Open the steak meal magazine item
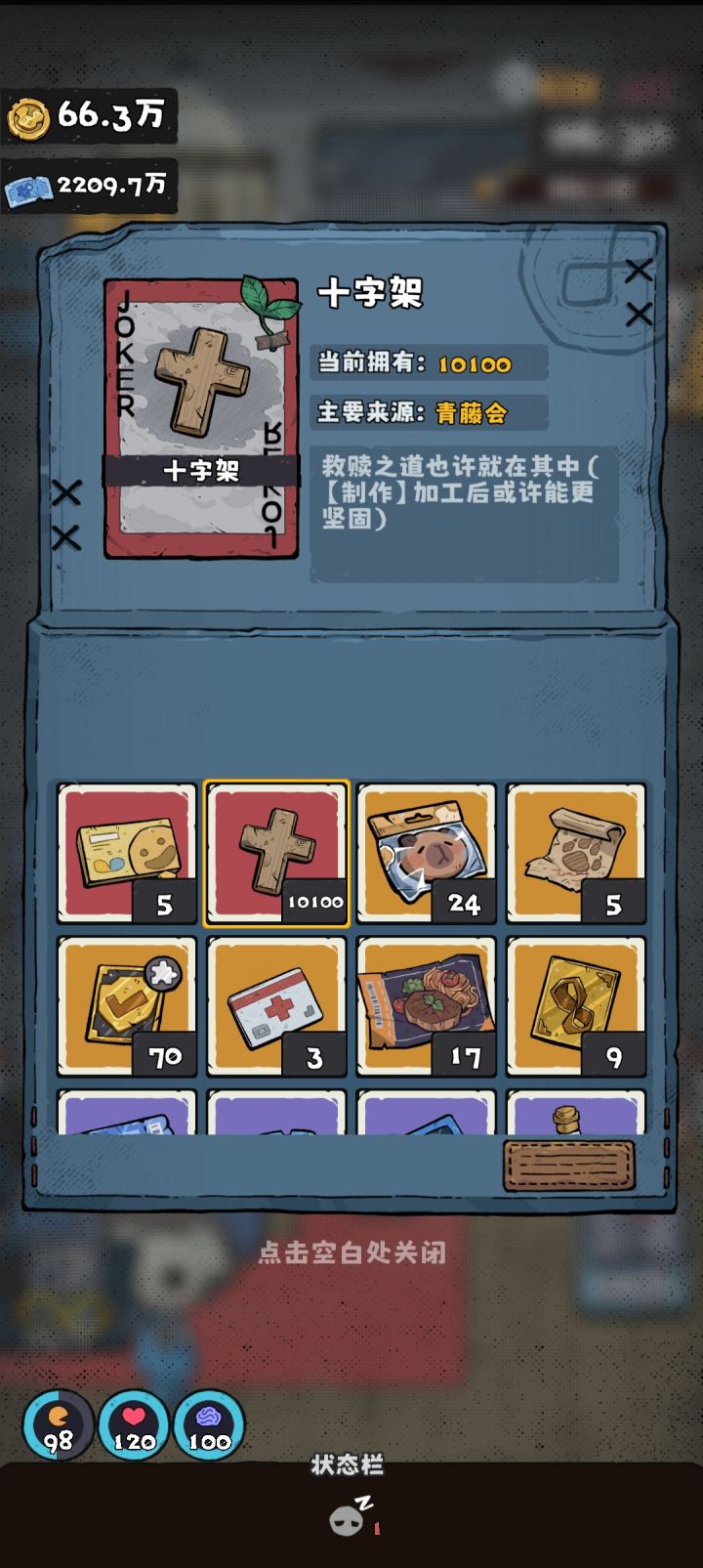 pos(426,1004)
